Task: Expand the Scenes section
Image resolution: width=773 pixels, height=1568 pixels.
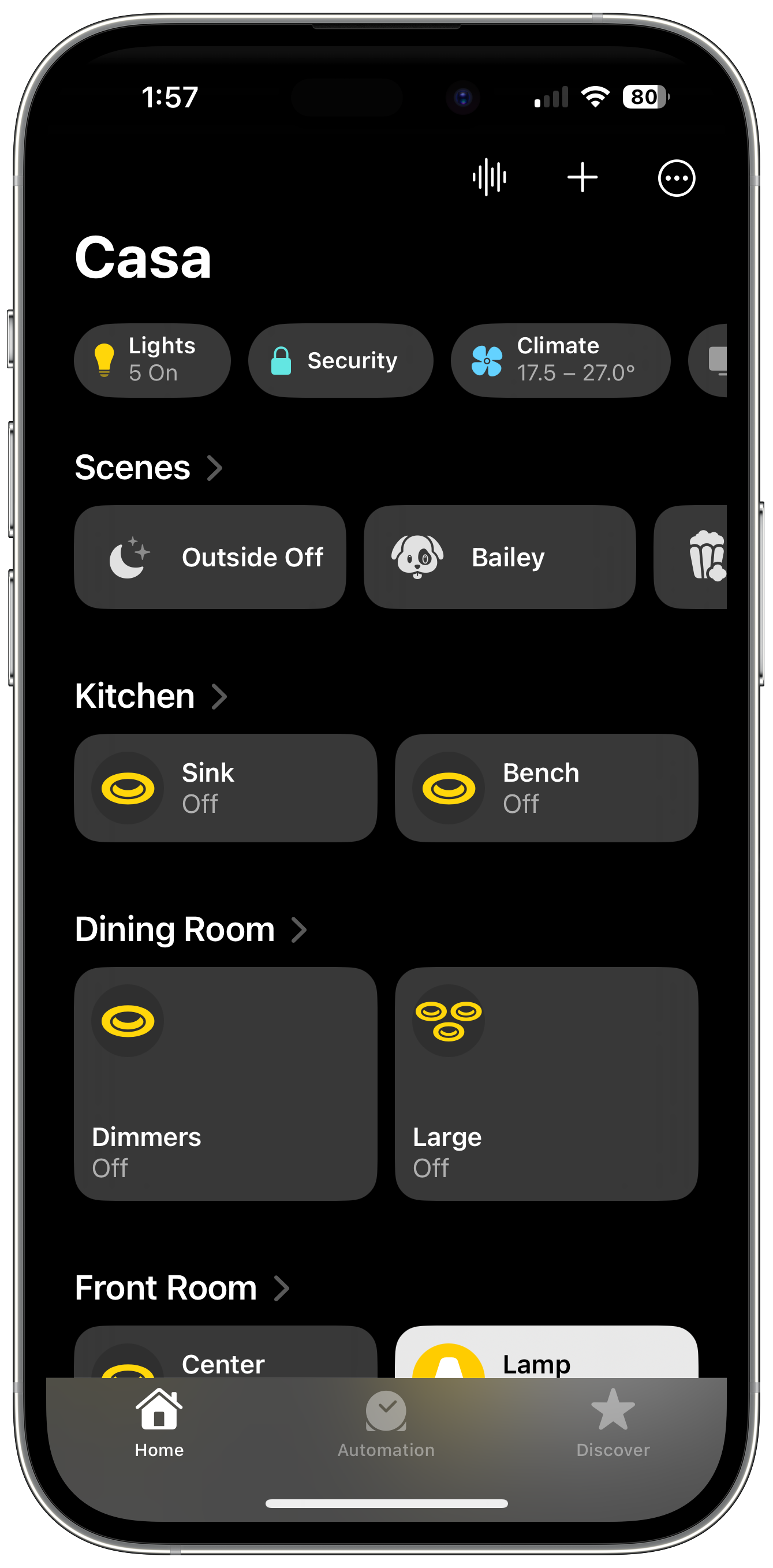Action: tap(148, 468)
